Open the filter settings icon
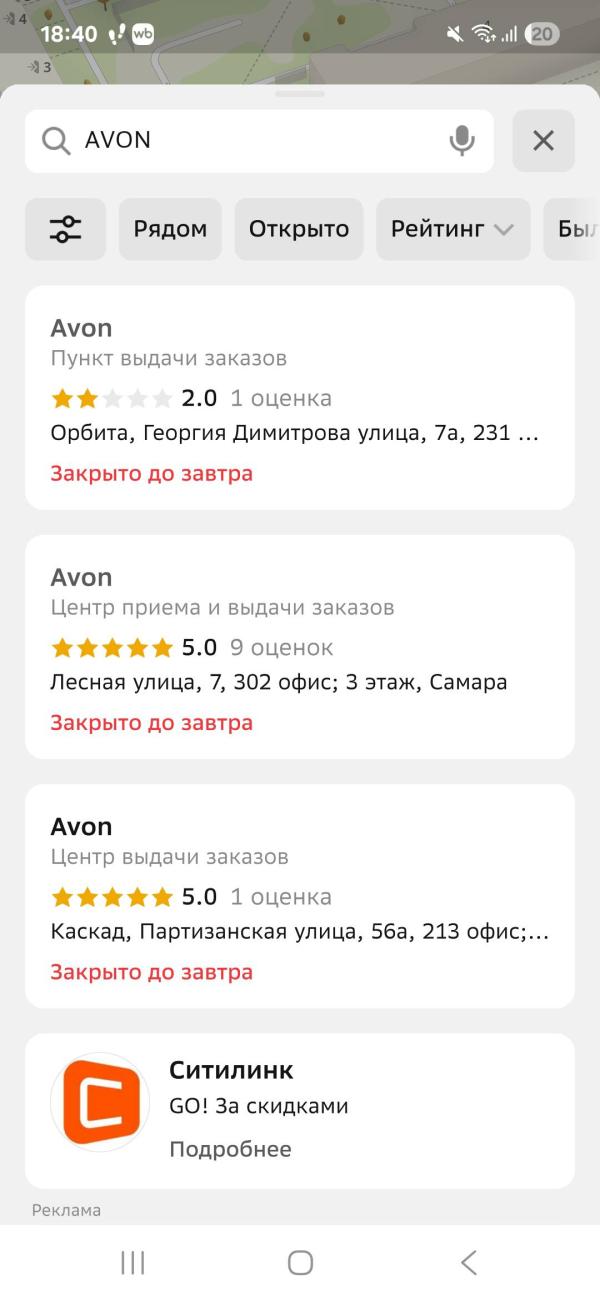Viewport: 600px width, 1299px height. [65, 229]
